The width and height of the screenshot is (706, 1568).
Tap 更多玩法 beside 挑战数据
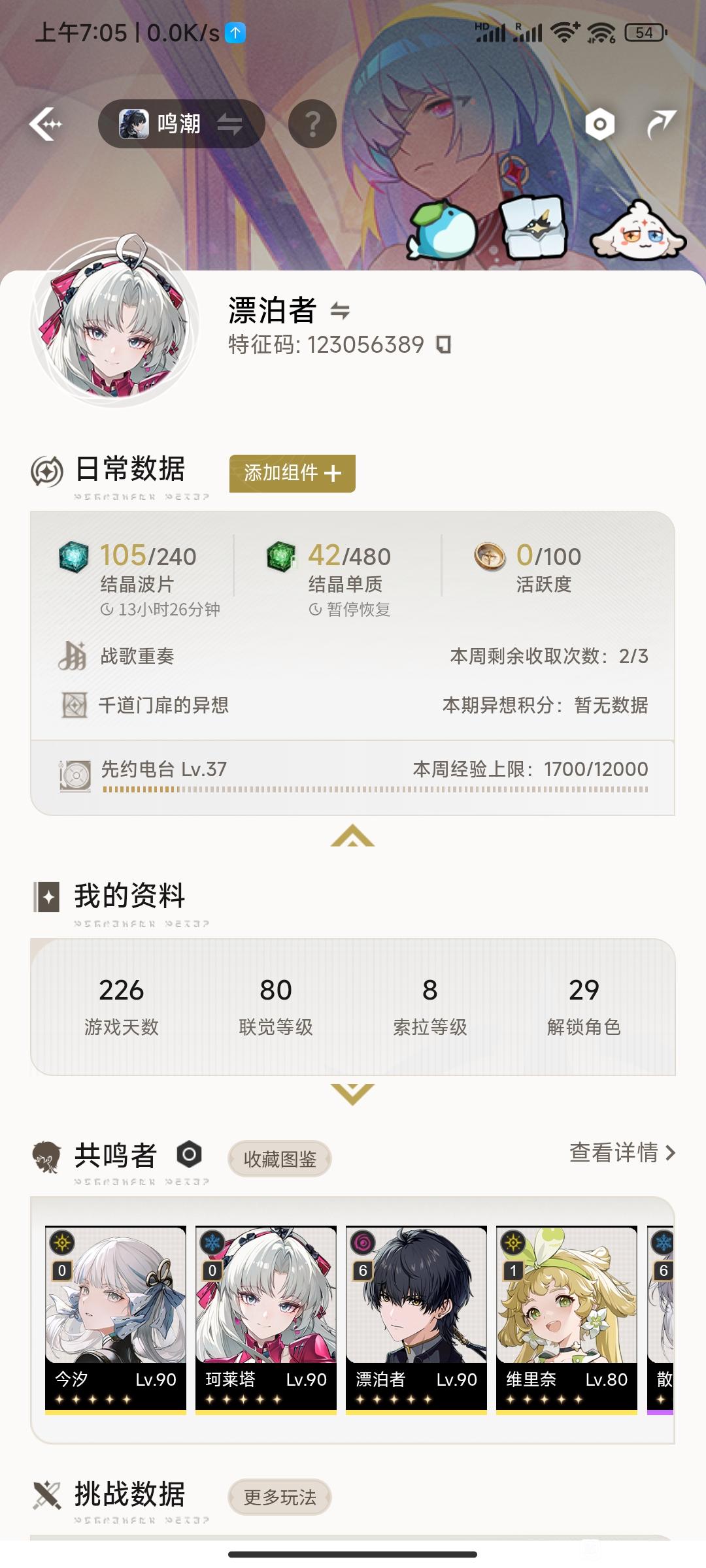pyautogui.click(x=280, y=1497)
